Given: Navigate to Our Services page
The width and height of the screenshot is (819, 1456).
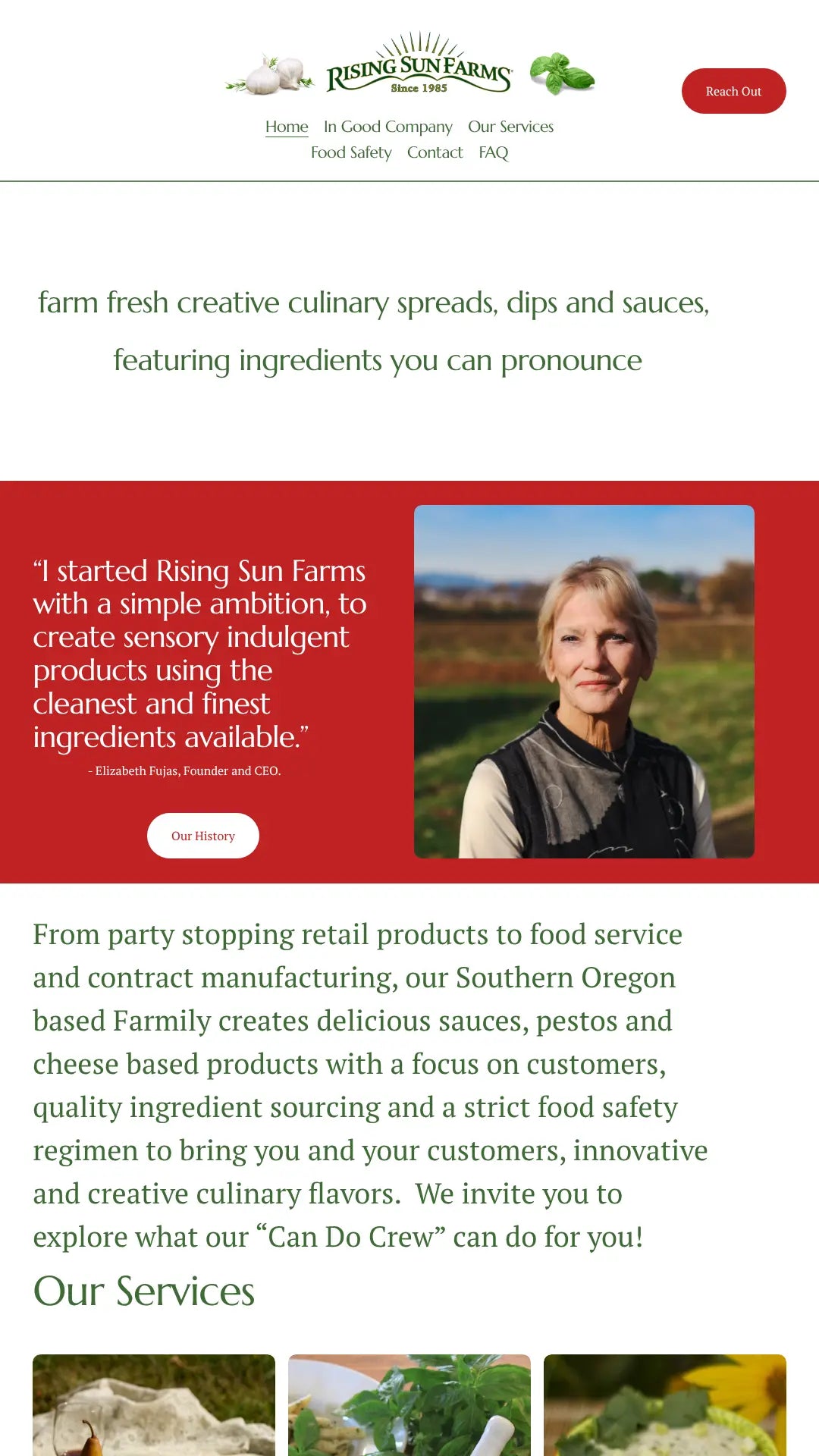Looking at the screenshot, I should (x=510, y=127).
